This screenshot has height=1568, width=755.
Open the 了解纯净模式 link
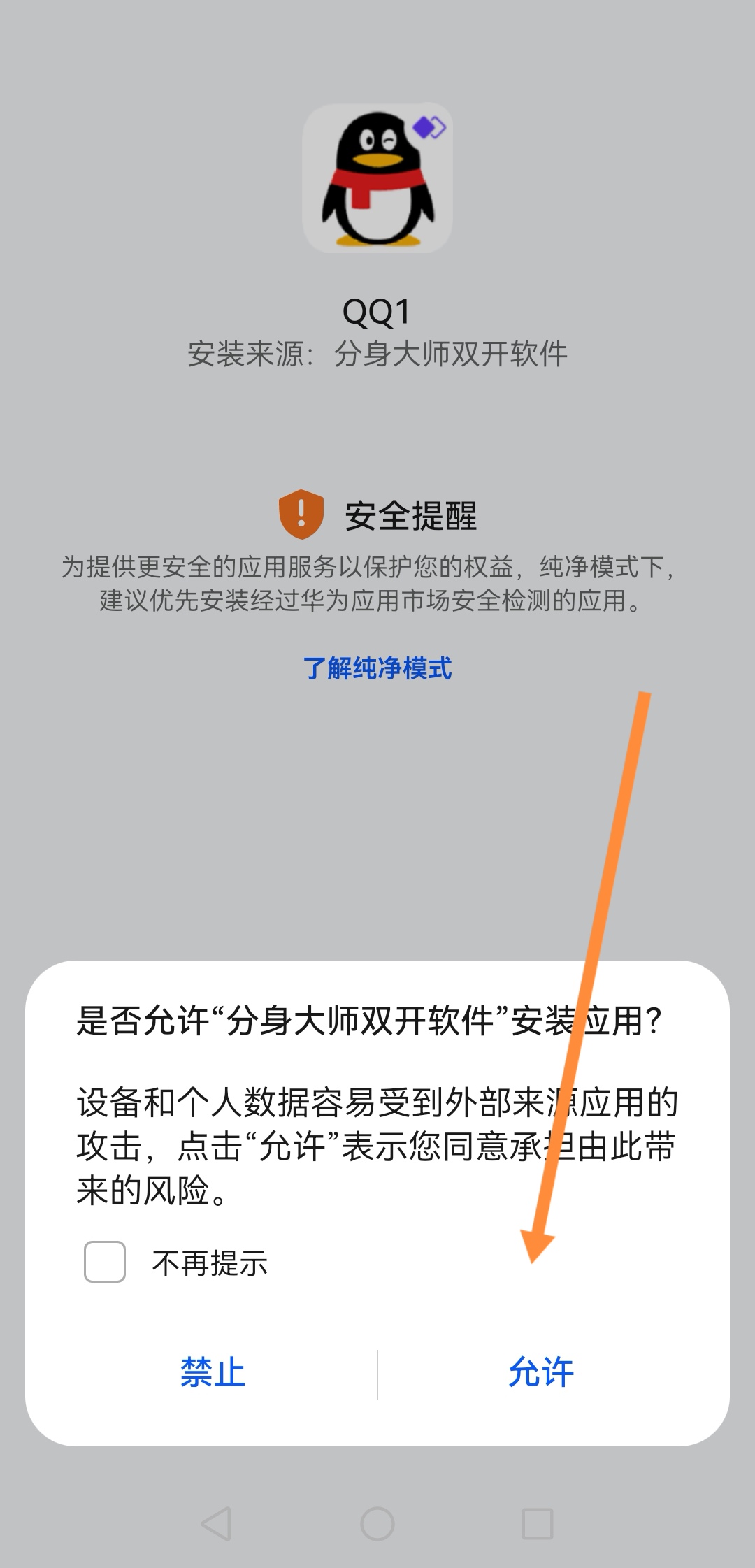377,668
